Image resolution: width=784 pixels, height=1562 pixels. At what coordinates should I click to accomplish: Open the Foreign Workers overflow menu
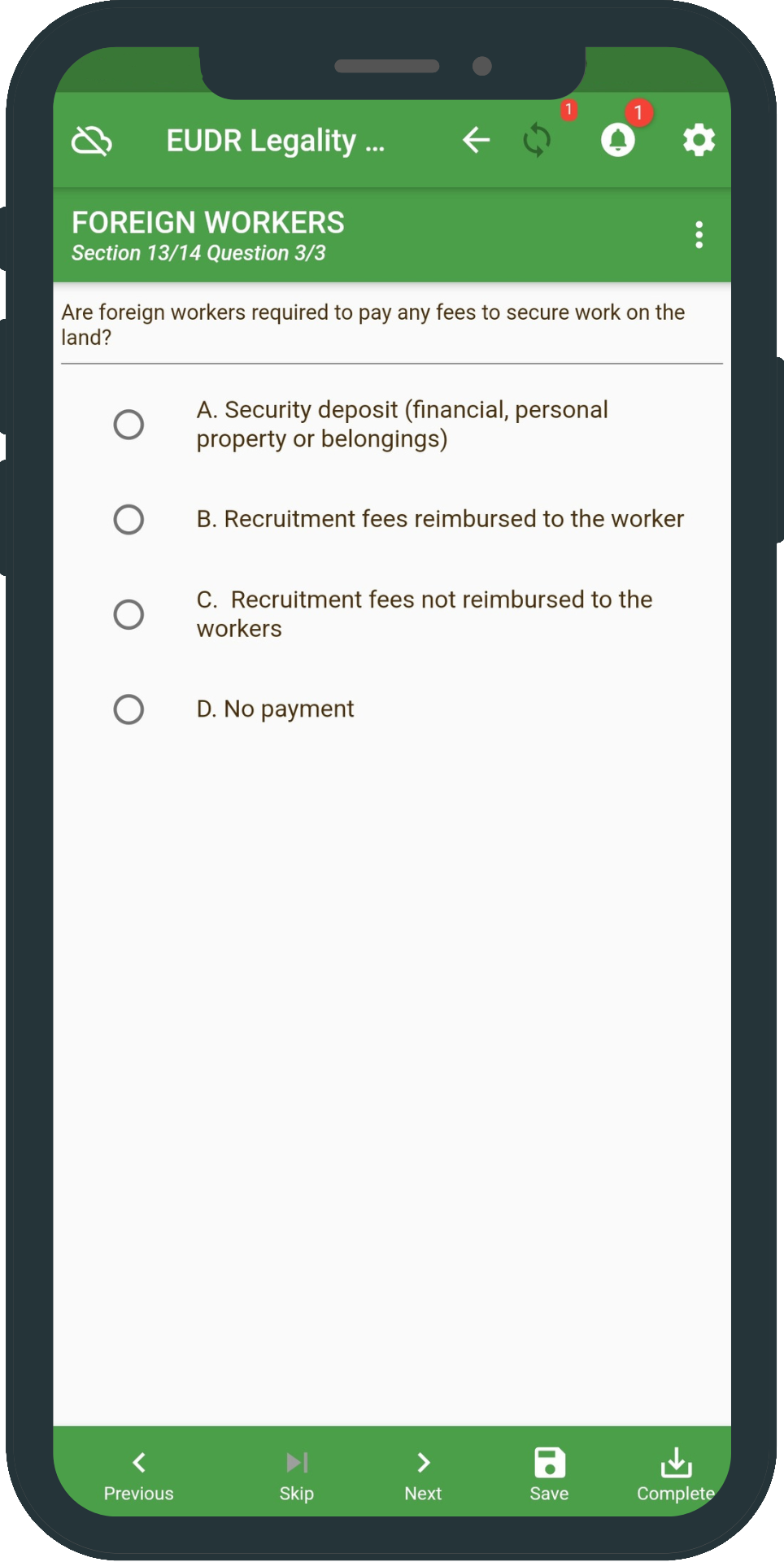pos(699,235)
